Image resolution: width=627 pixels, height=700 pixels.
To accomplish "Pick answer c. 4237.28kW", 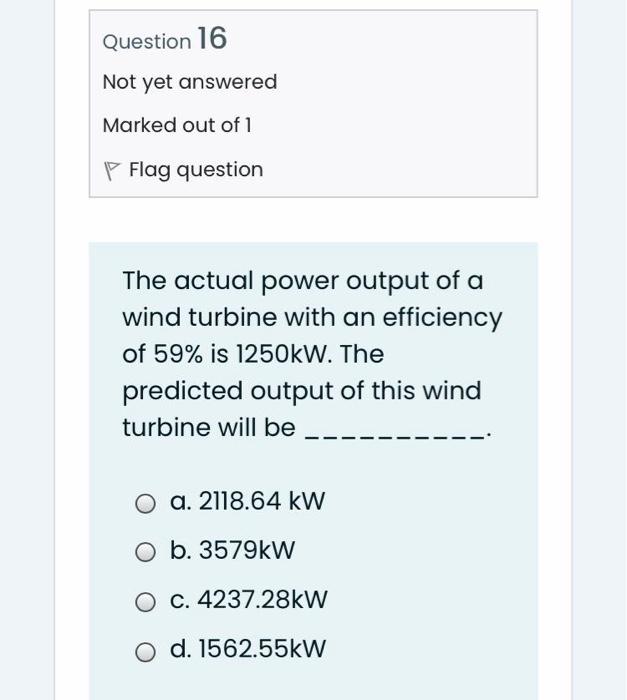I will click(147, 602).
